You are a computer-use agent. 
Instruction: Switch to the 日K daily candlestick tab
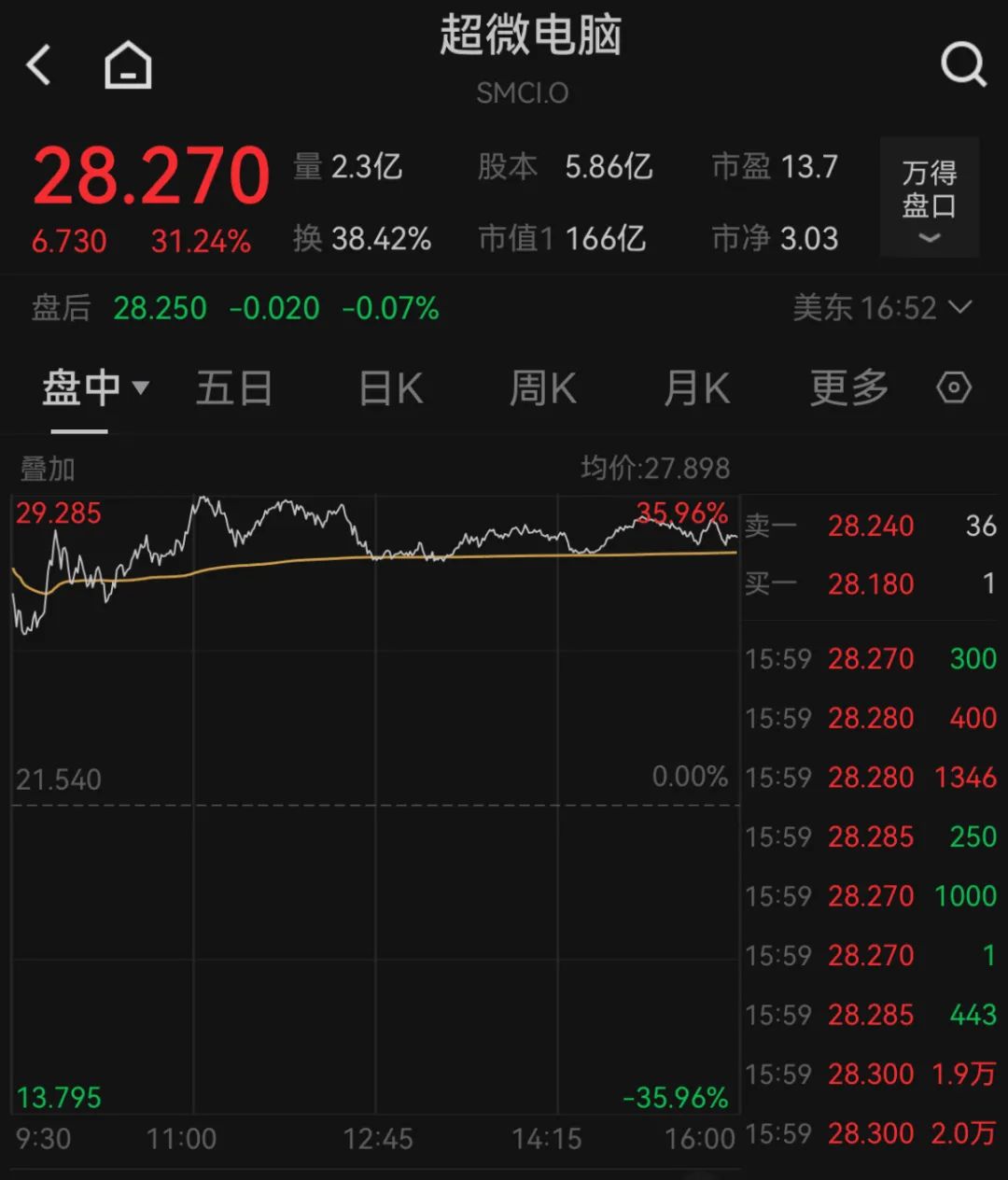[x=389, y=387]
